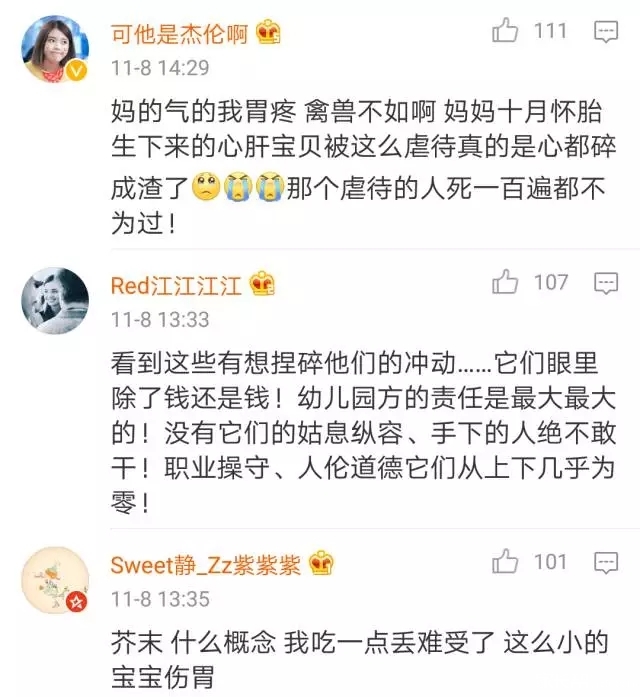Like the comment by 可他是杰伦啊
Screen dimensions: 640x697
(x=506, y=31)
